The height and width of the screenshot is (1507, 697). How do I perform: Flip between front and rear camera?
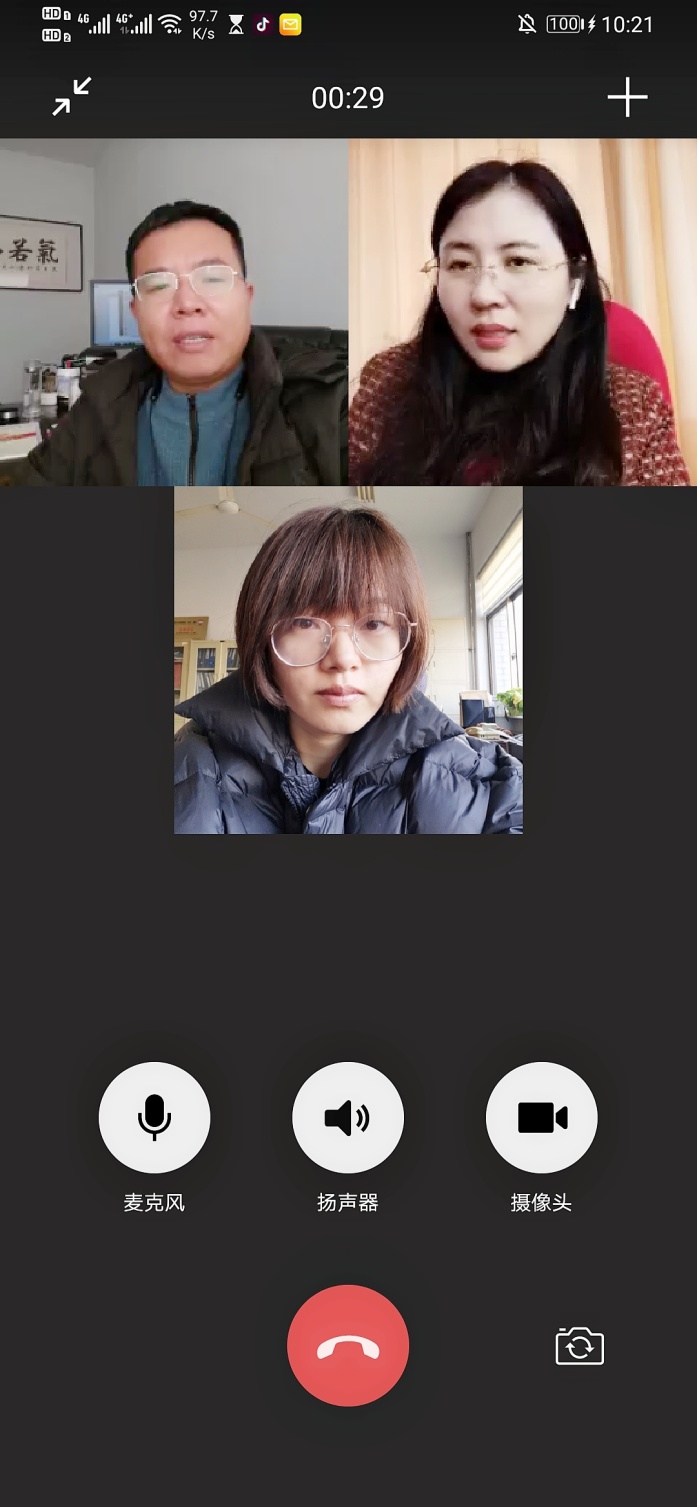click(x=579, y=1346)
